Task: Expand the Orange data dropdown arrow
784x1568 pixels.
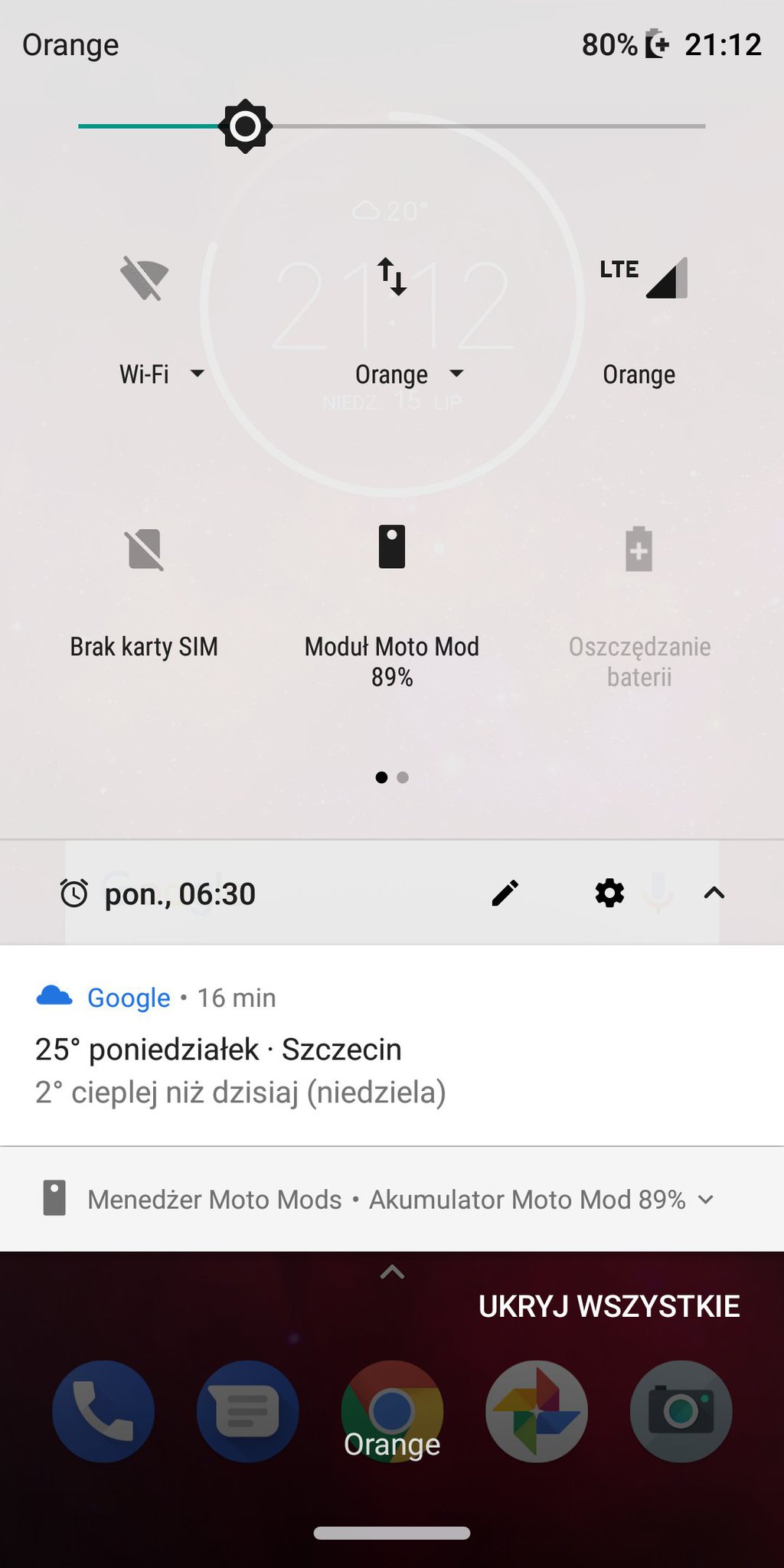Action: [456, 374]
